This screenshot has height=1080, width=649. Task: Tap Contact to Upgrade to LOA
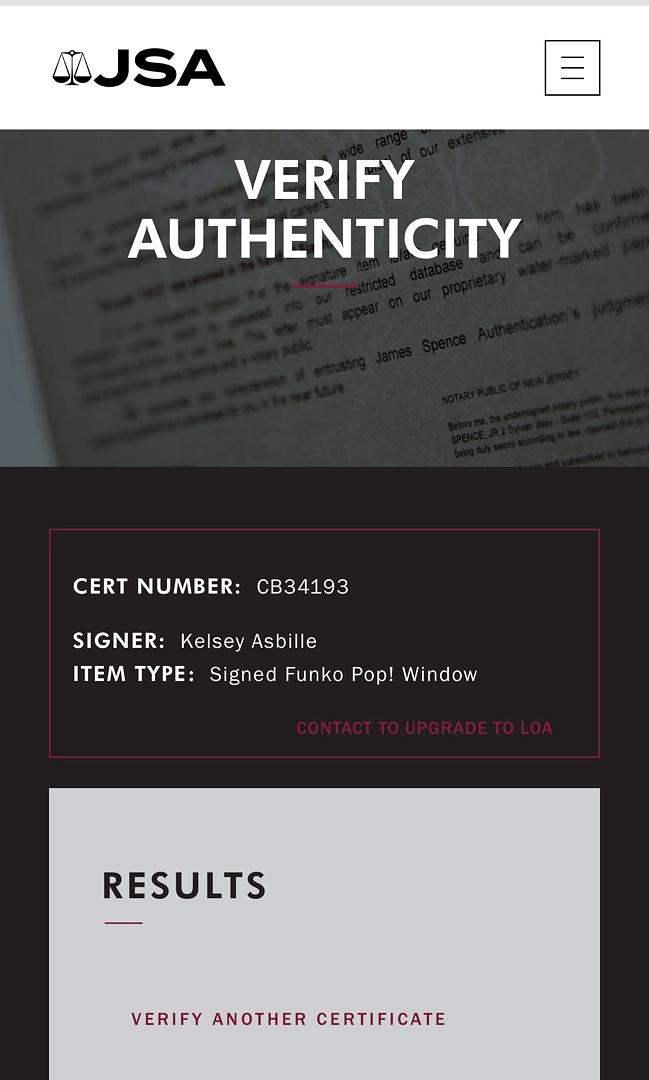coord(424,728)
